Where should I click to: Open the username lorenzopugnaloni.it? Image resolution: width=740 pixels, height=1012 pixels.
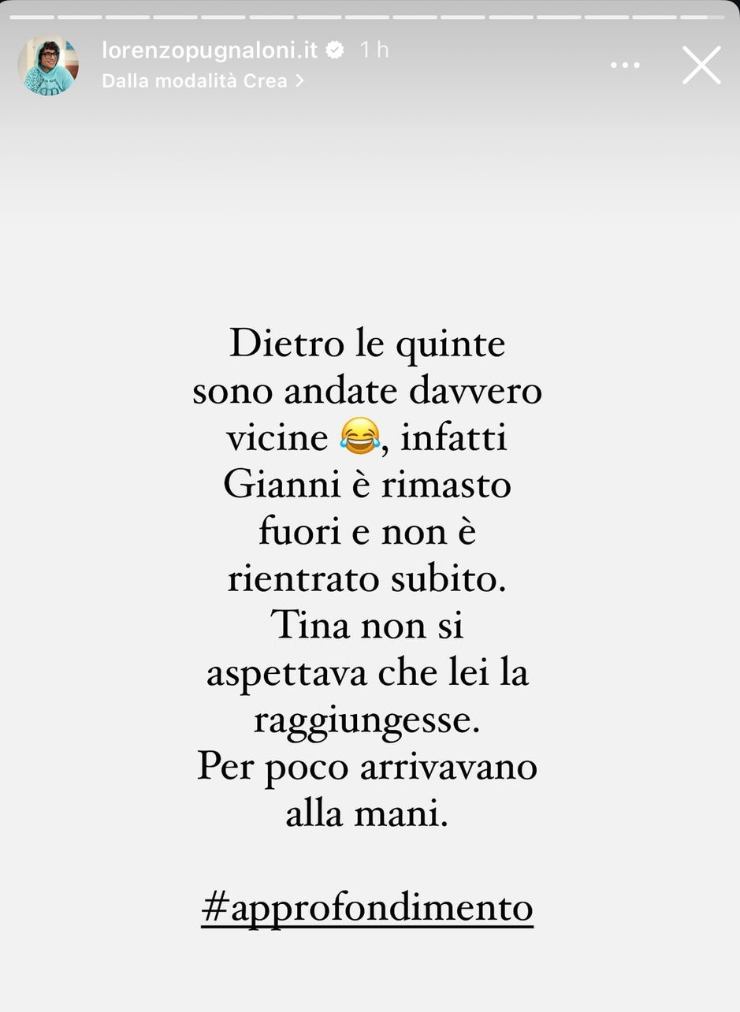210,52
